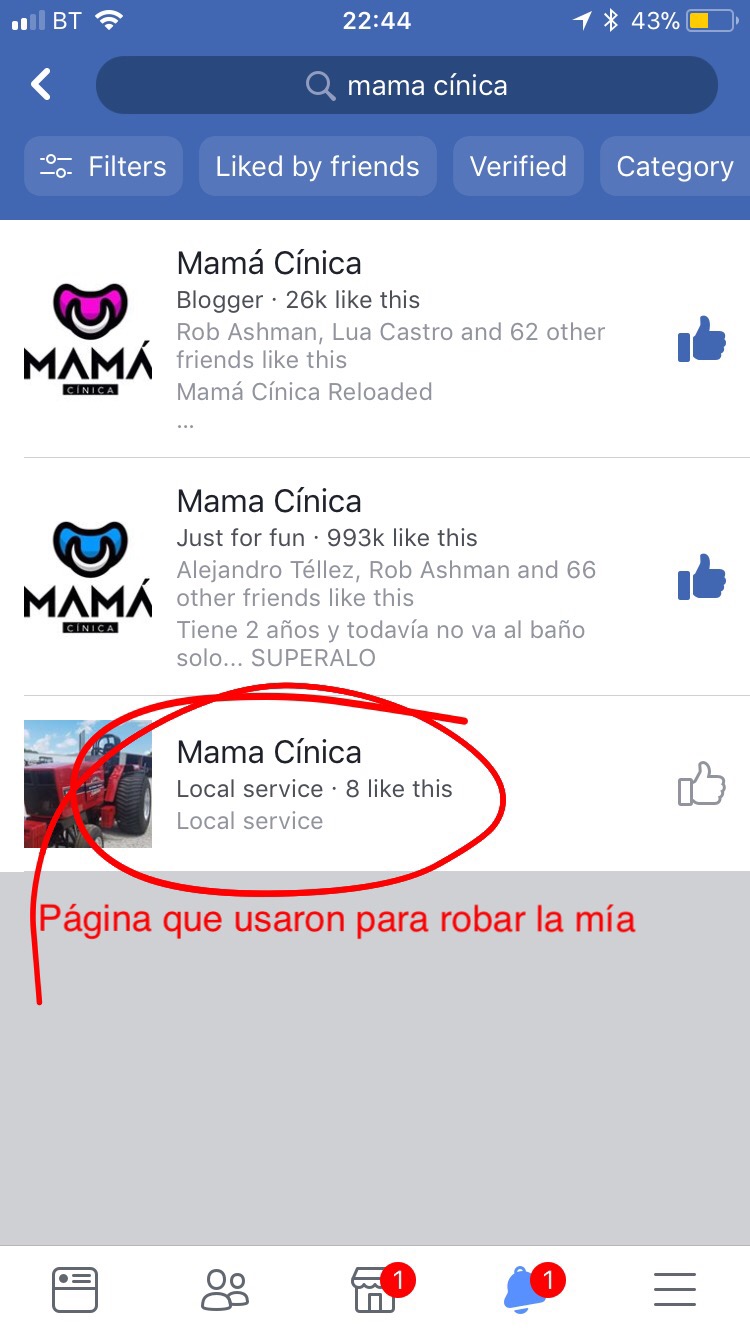Screen dimensions: 750x1334
Task: Unlike the Just for fun Mama Cínica page
Action: 701,577
